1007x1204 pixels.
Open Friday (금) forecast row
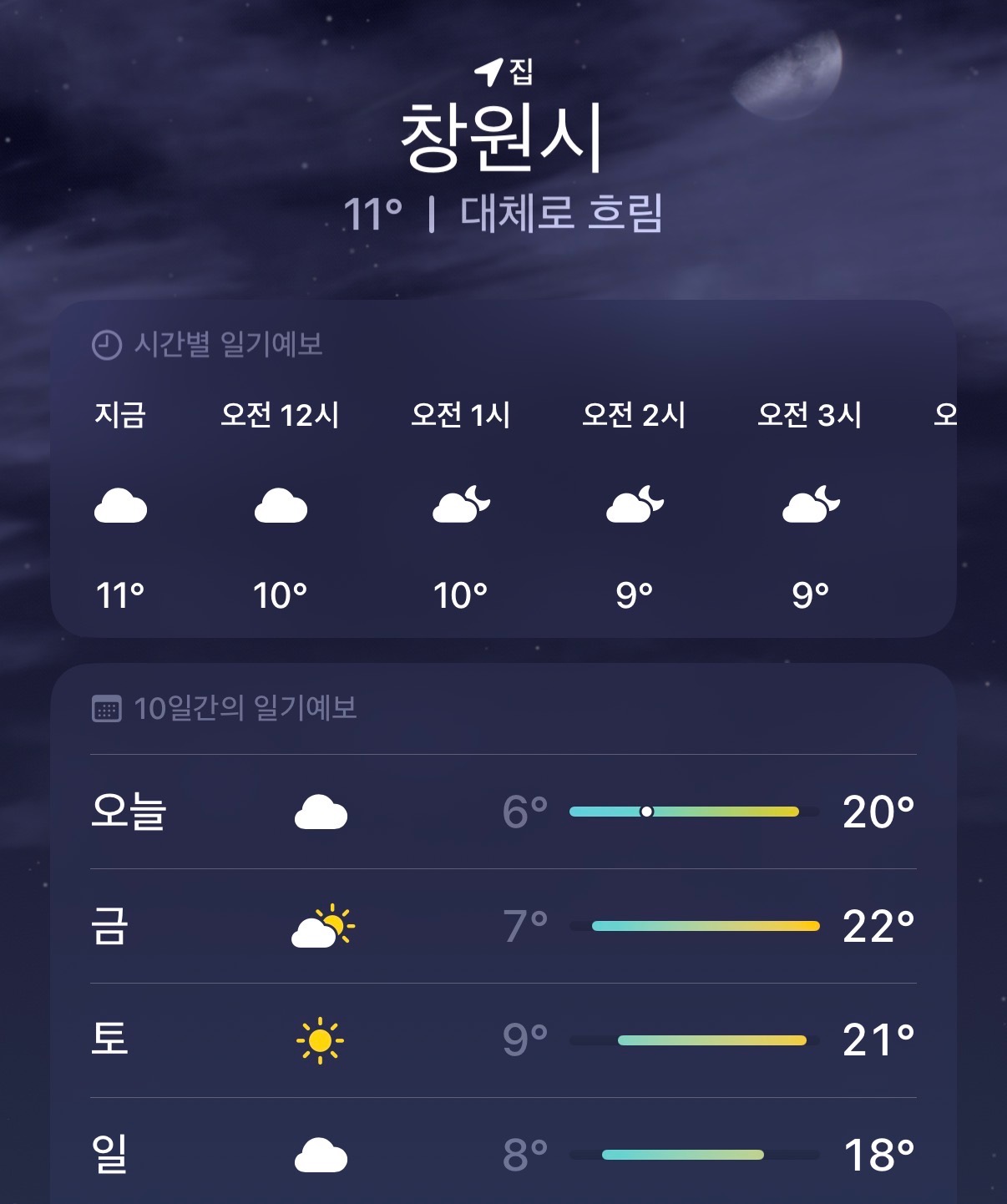click(x=503, y=926)
